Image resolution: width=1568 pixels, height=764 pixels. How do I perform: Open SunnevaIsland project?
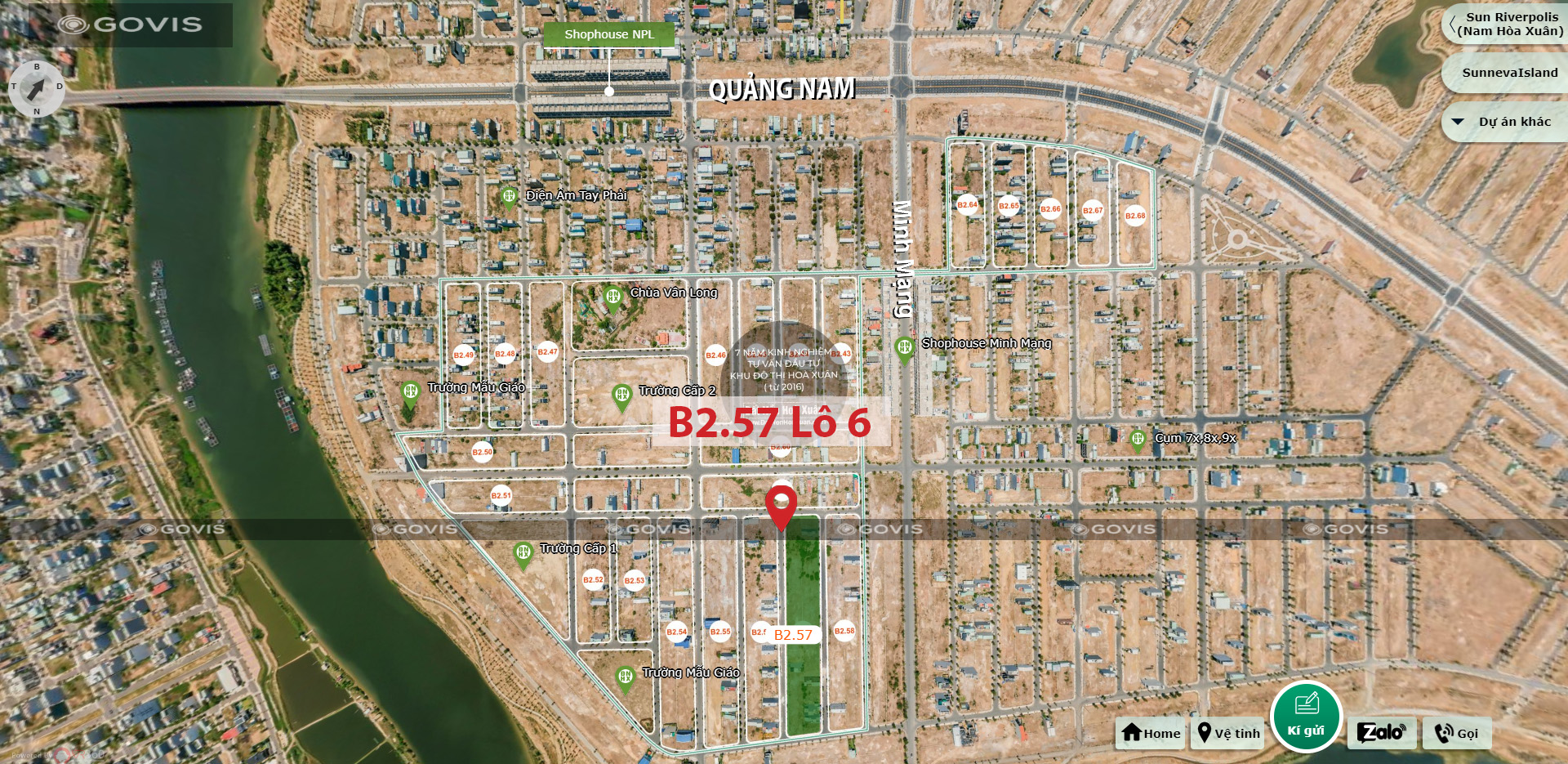[x=1509, y=73]
